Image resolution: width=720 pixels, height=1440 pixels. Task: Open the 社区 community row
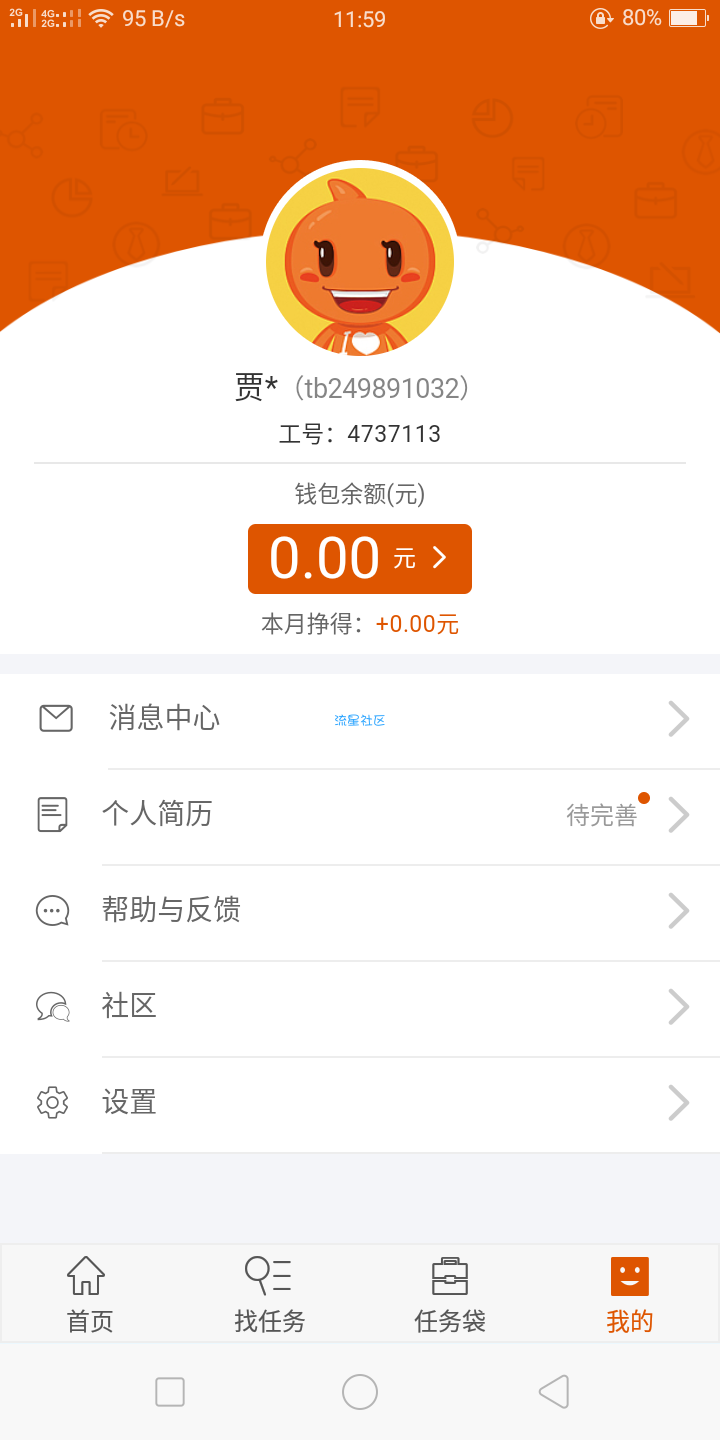click(x=360, y=1006)
